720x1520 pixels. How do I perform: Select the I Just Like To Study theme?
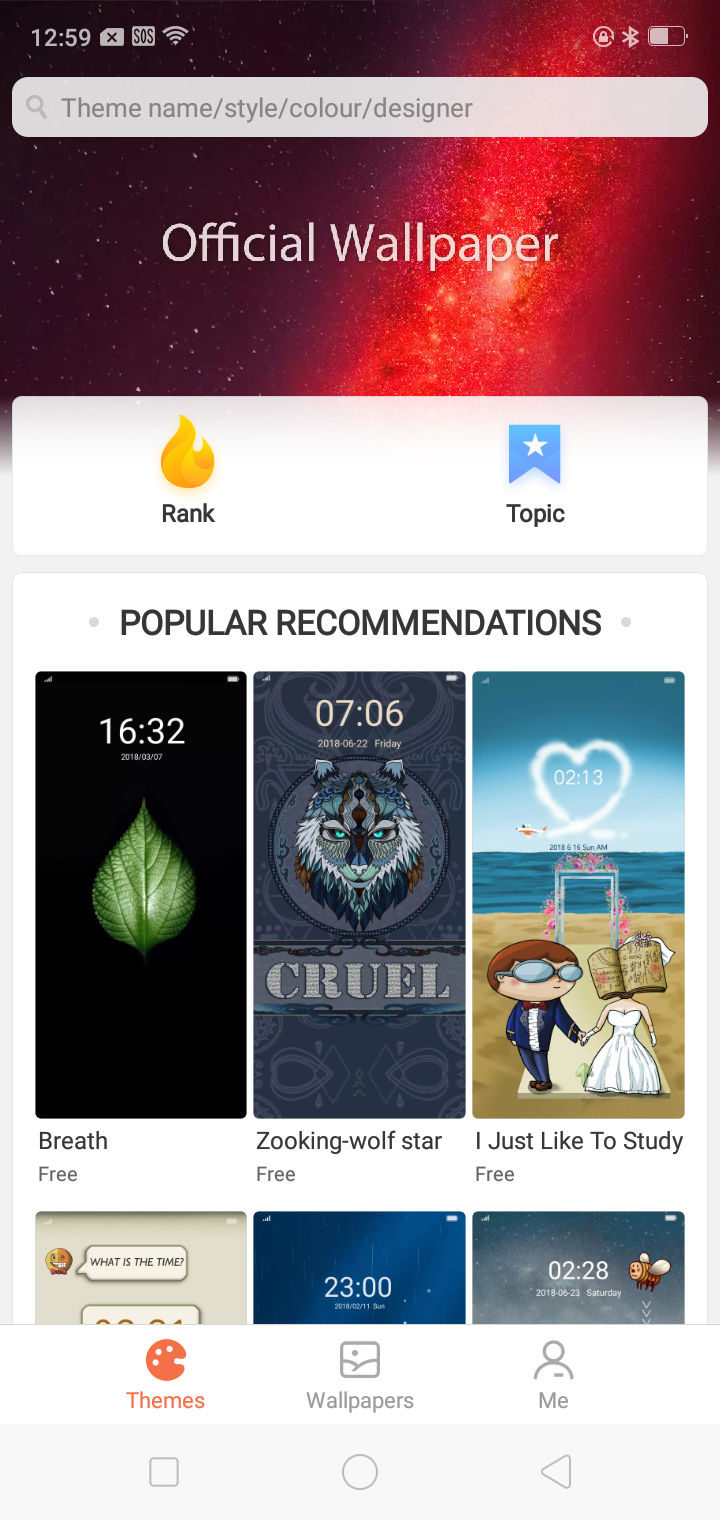point(578,895)
